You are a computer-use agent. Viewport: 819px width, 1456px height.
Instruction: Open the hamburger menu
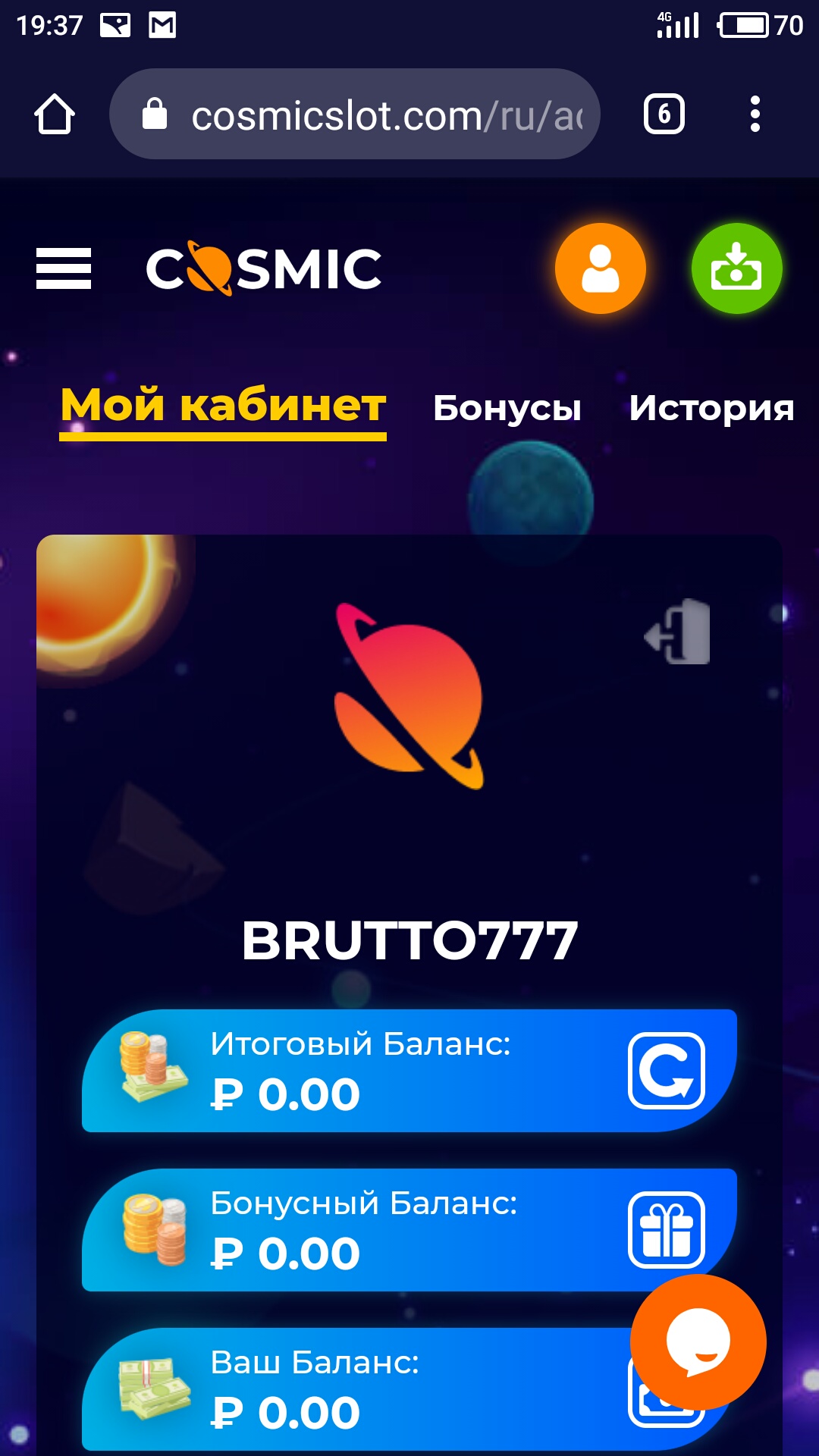(x=64, y=268)
